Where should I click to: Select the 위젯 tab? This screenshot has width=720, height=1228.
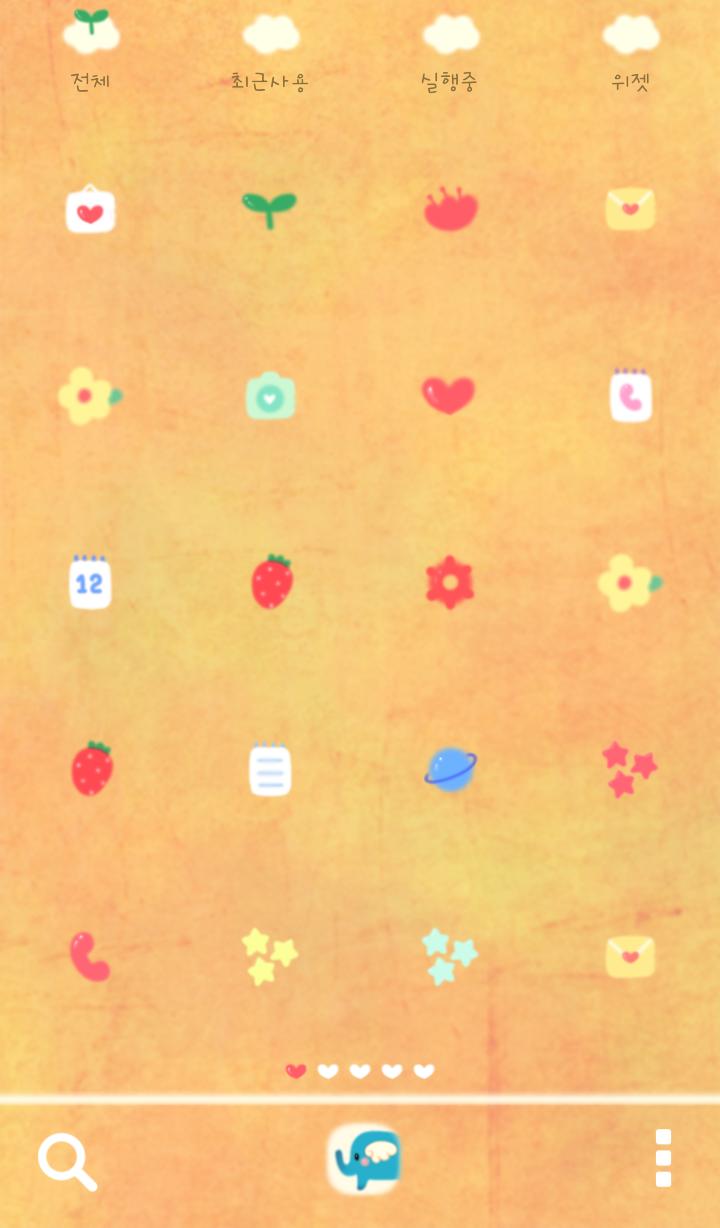[630, 55]
